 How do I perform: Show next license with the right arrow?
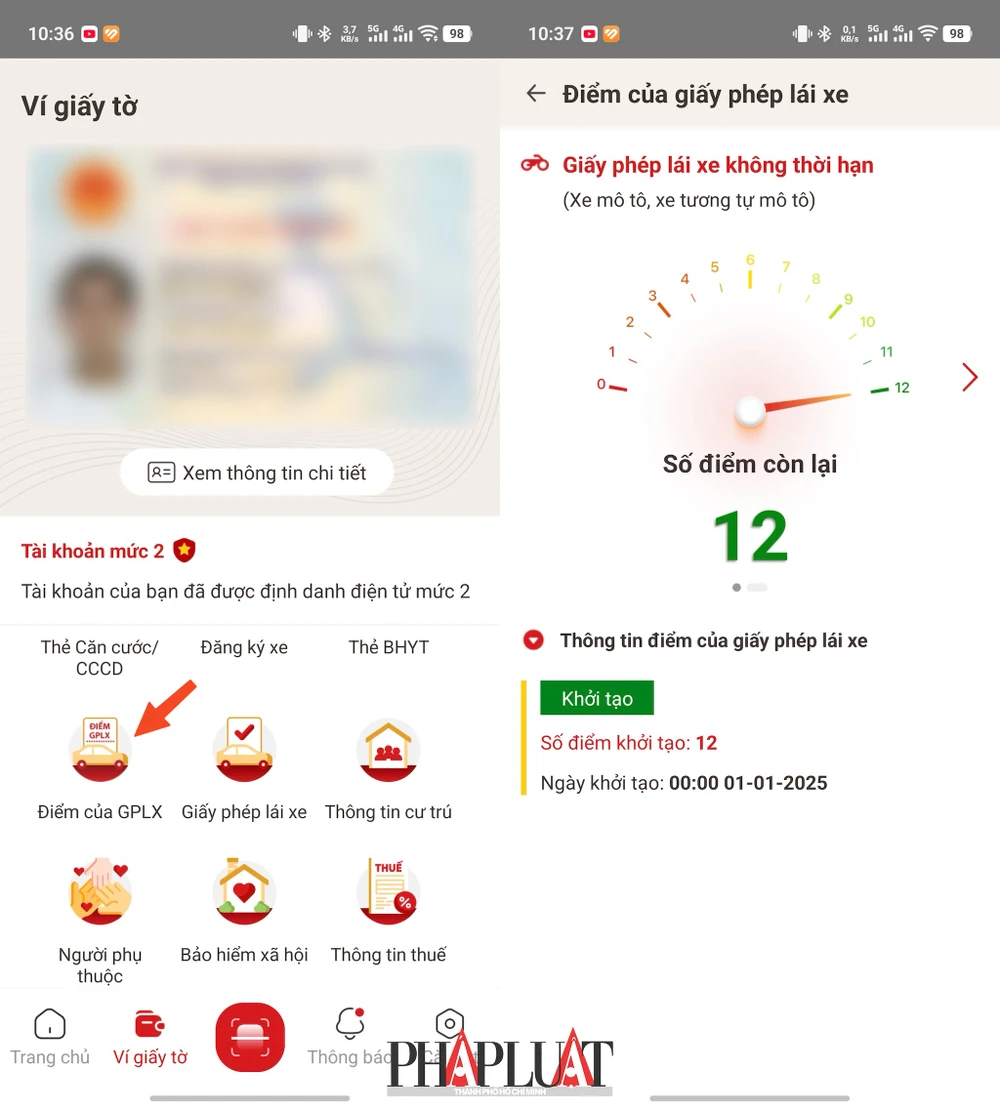pyautogui.click(x=969, y=377)
